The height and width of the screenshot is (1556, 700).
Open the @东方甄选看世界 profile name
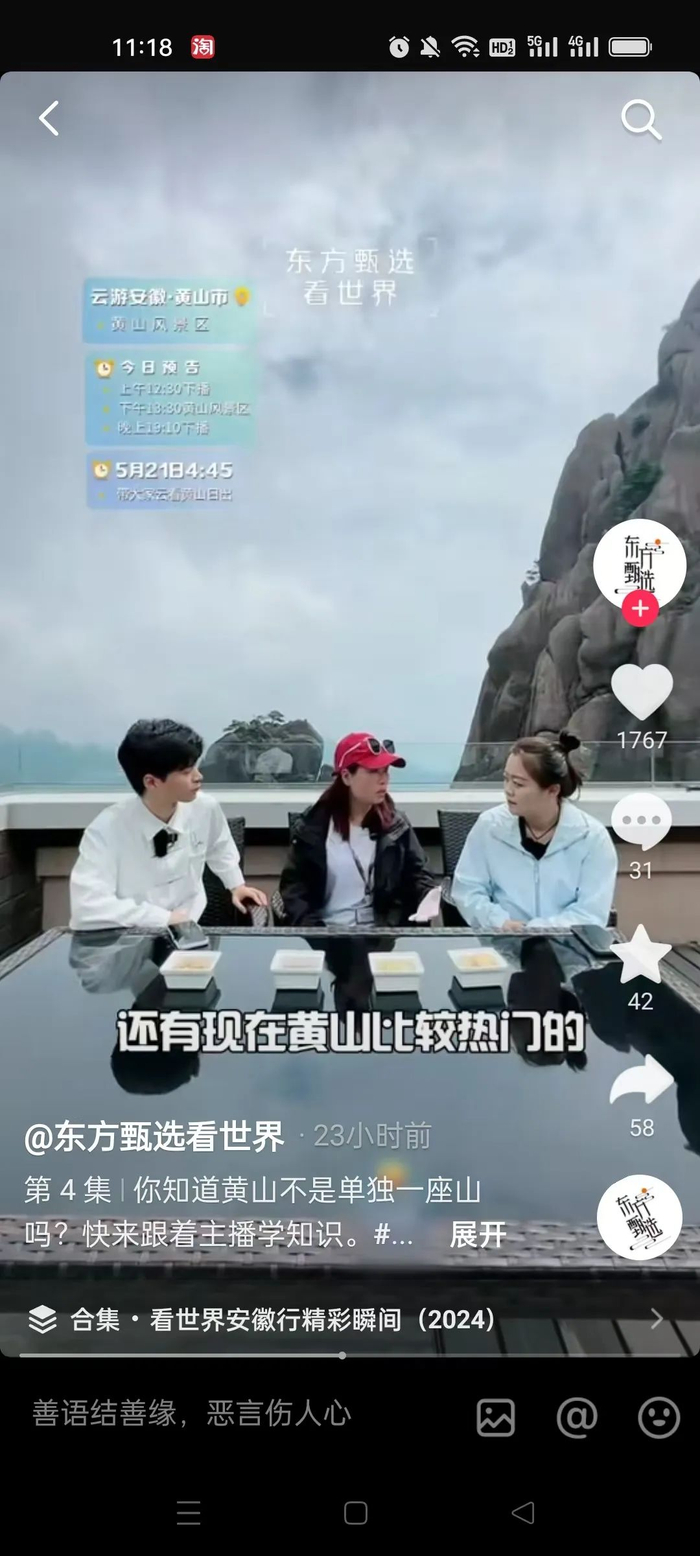click(x=155, y=1136)
